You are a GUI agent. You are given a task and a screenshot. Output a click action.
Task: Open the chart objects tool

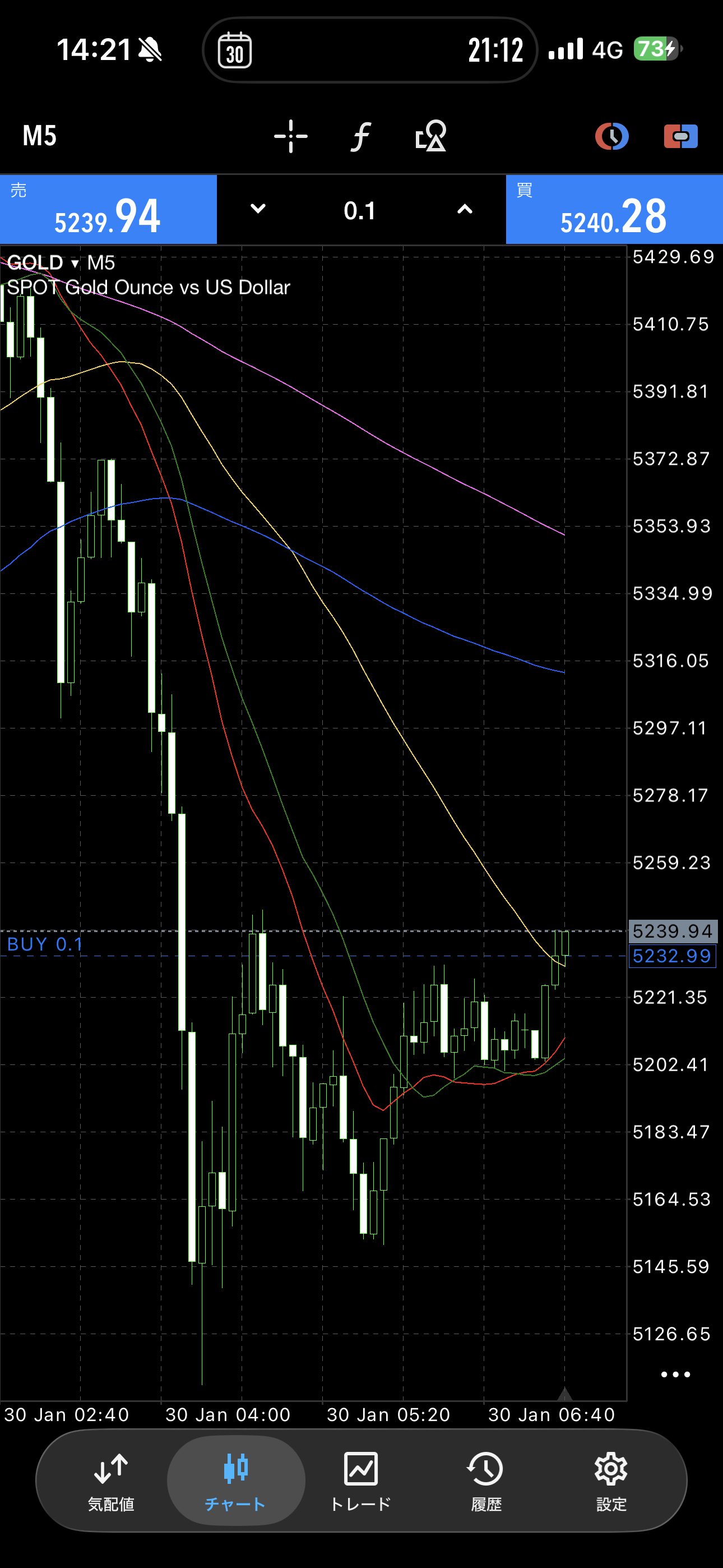431,136
